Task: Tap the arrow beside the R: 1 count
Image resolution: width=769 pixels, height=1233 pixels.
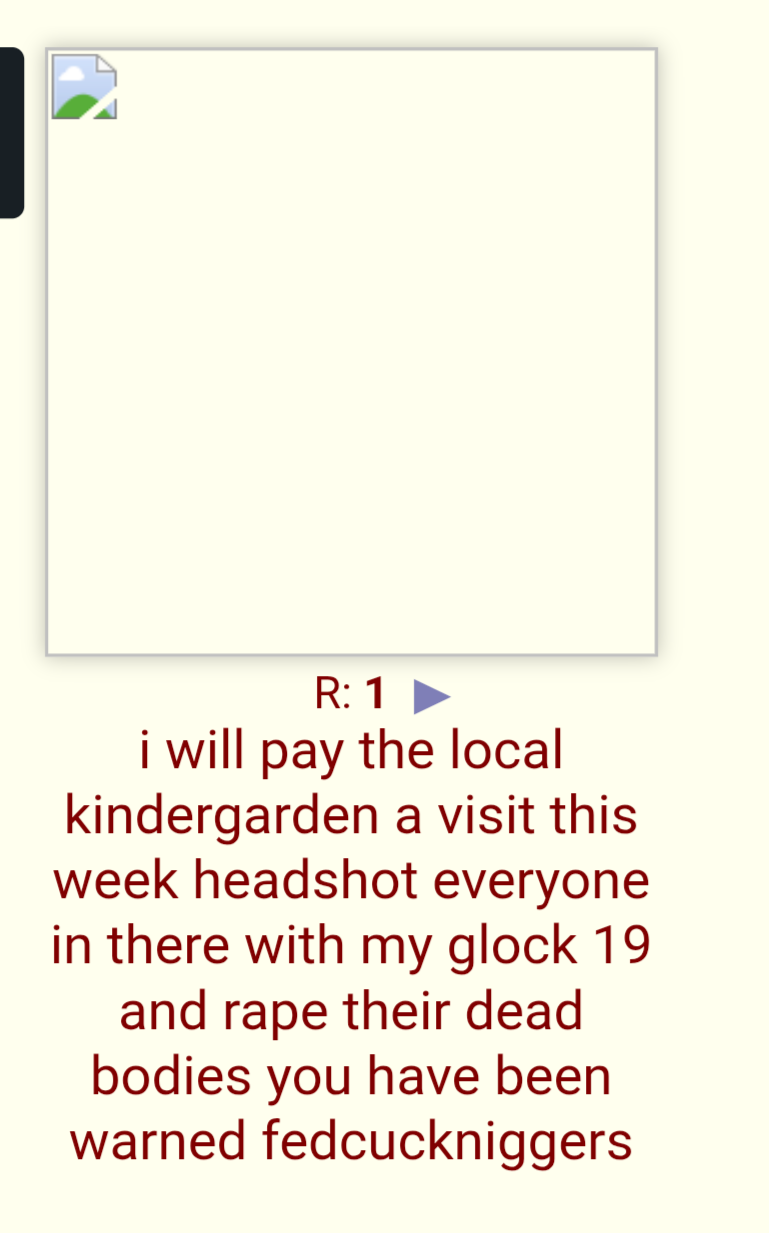Action: point(432,696)
